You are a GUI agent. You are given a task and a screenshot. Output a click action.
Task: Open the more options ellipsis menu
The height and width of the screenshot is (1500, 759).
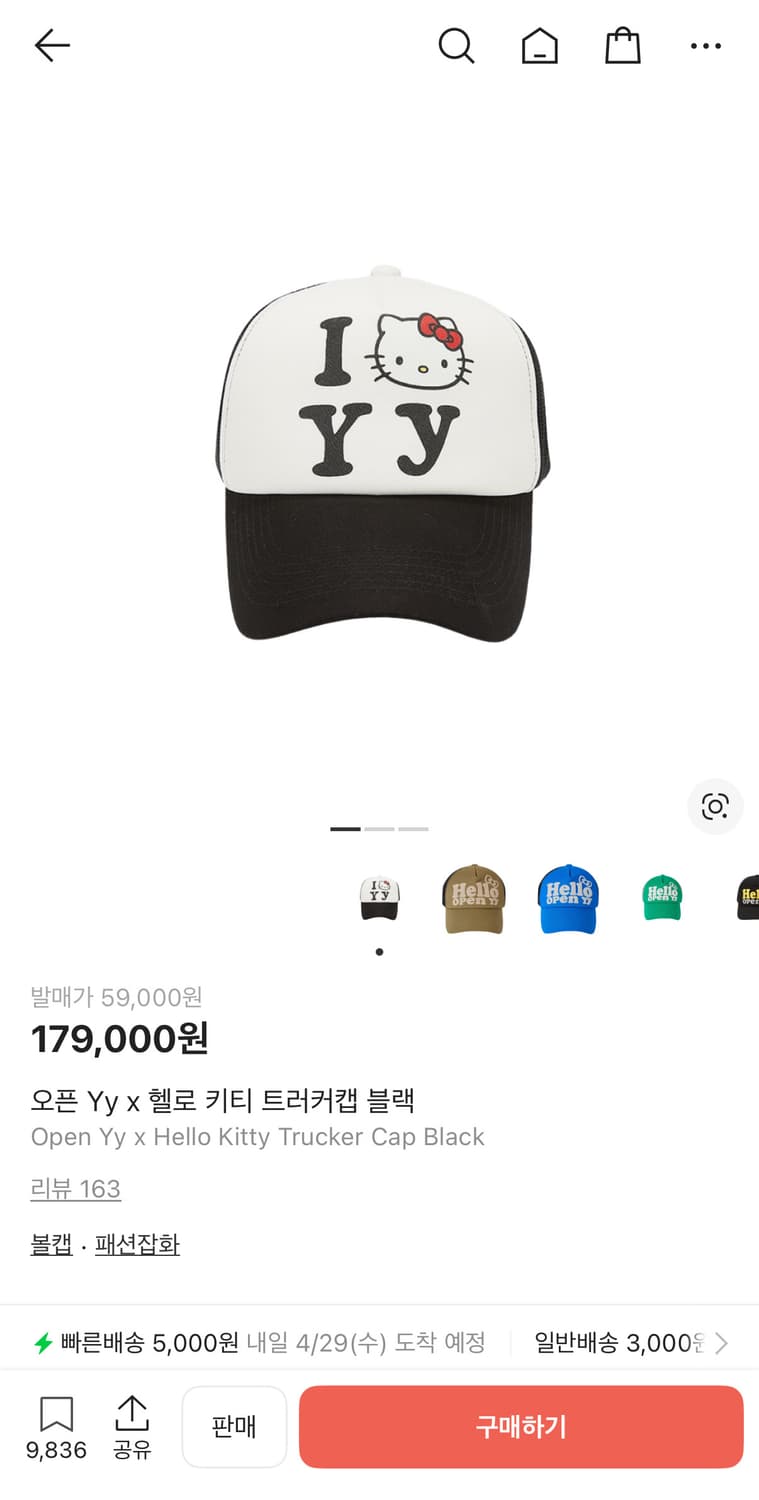coord(706,45)
